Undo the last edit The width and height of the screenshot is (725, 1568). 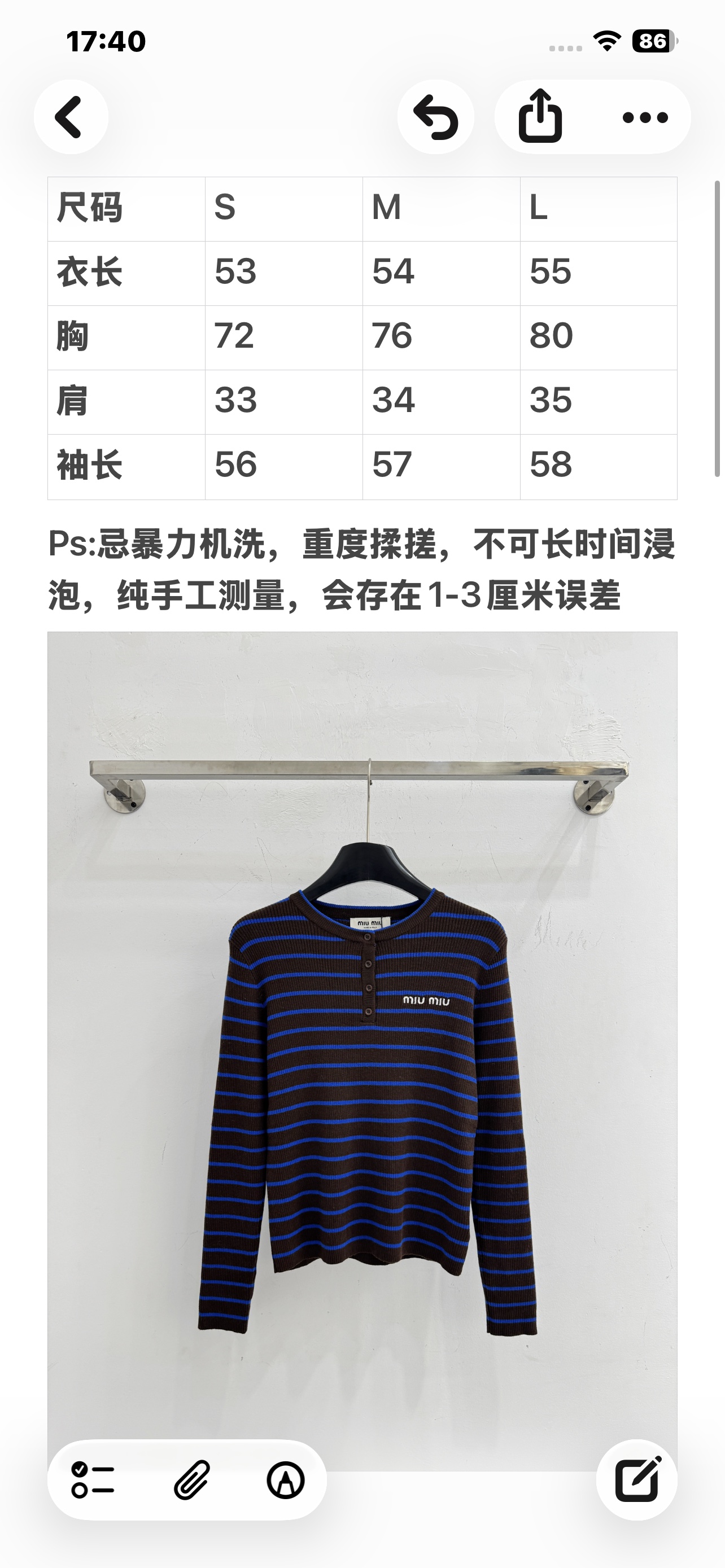point(435,117)
